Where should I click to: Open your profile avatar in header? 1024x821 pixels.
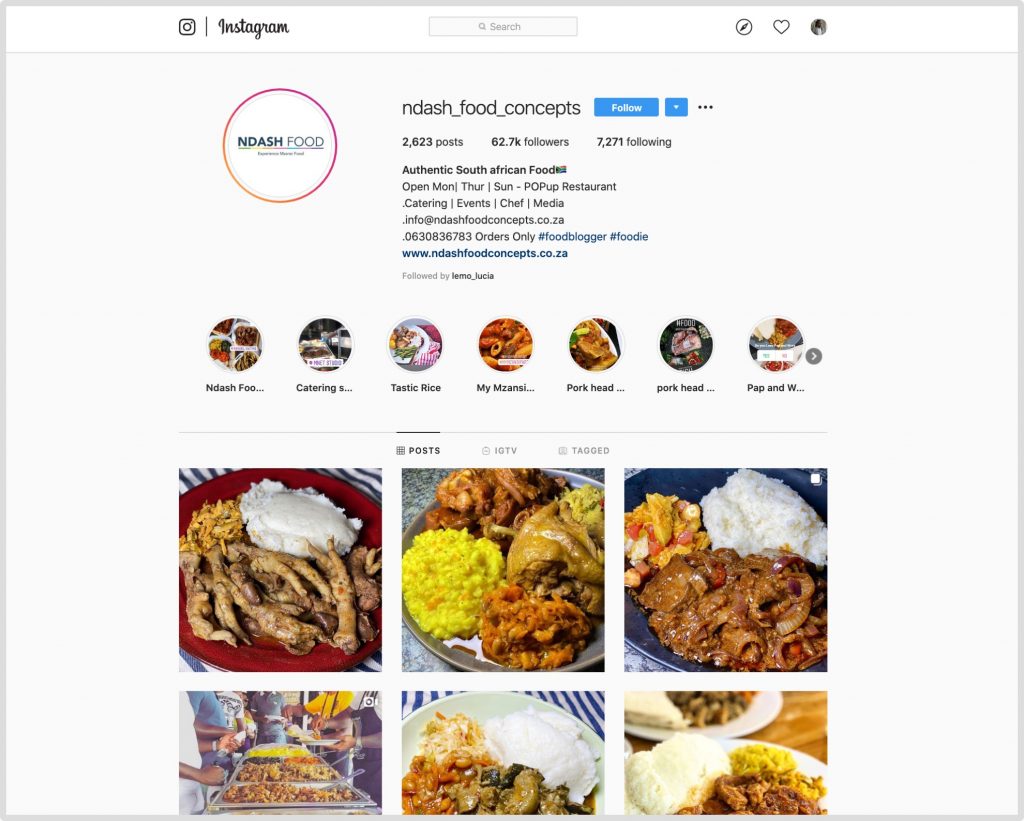point(818,27)
